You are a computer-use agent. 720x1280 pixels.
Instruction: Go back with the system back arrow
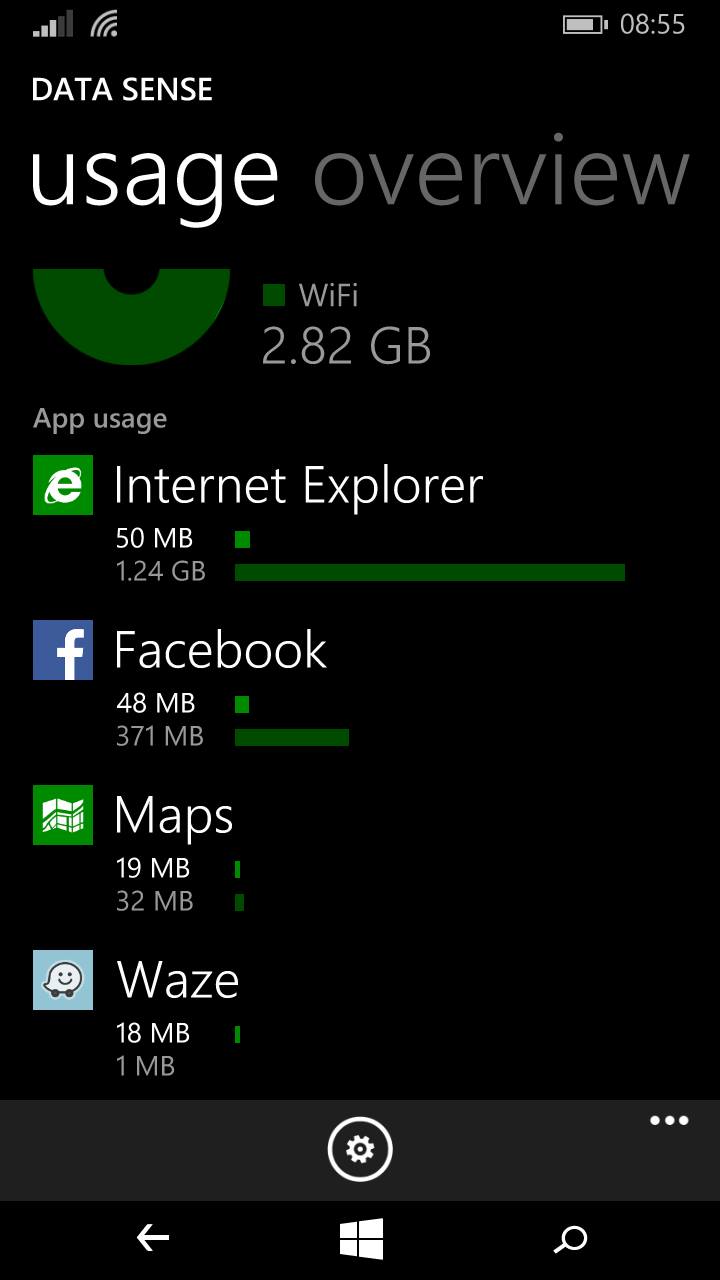tap(152, 1240)
